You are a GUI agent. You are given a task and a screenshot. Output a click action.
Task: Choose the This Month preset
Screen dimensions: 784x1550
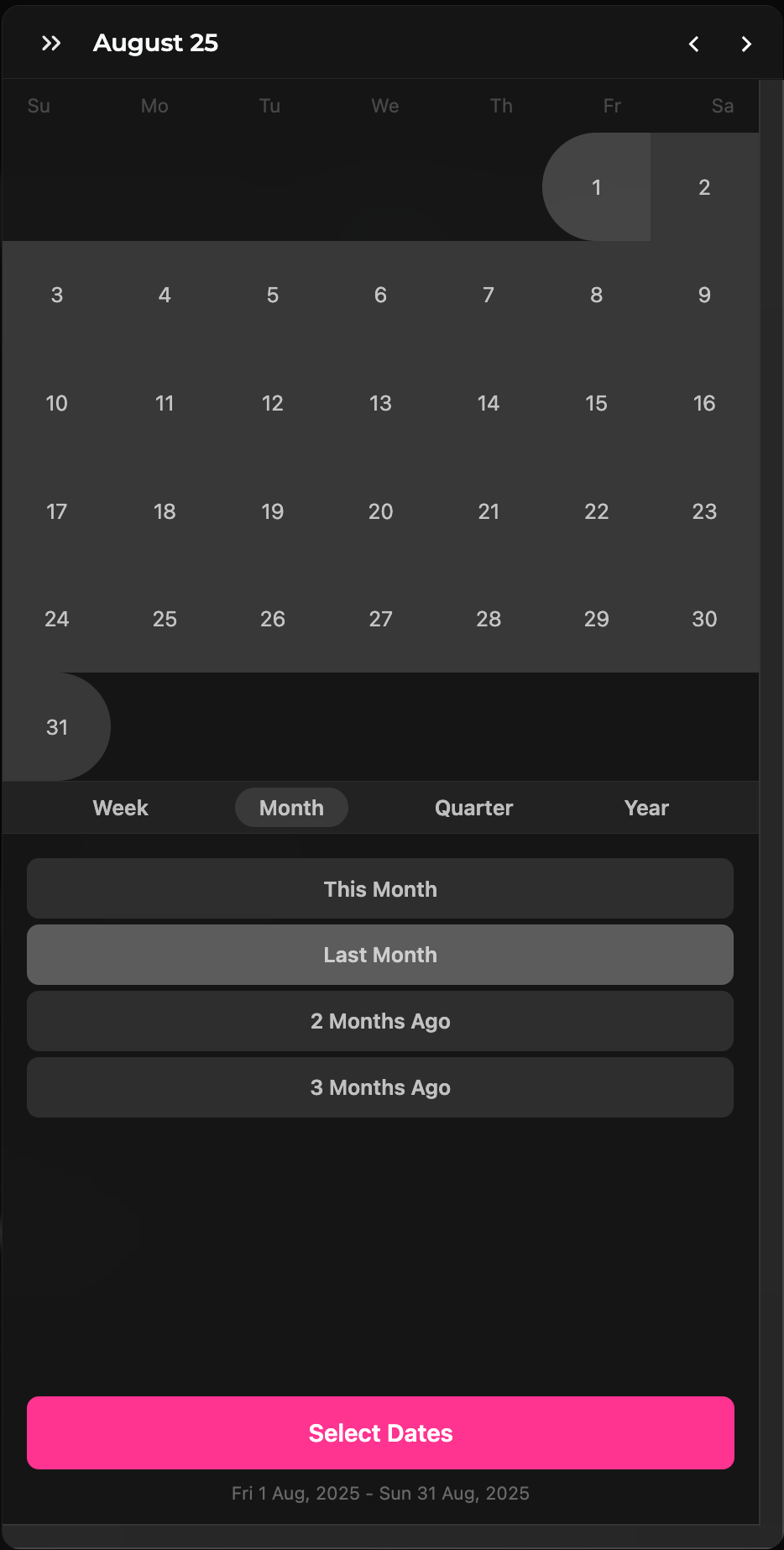click(380, 888)
